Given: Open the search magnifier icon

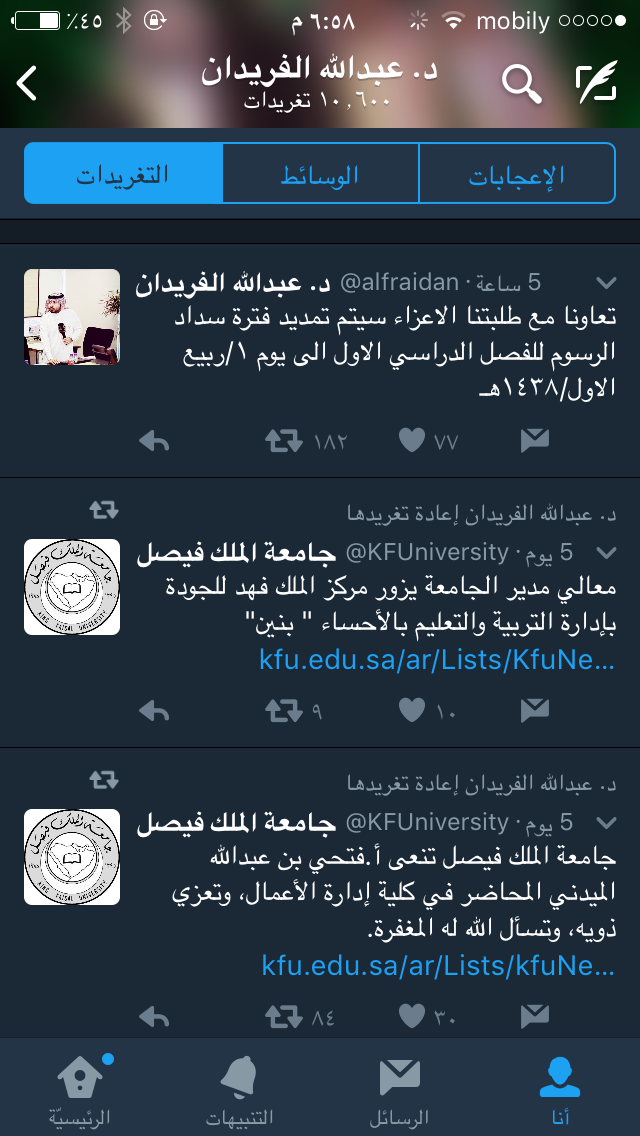Looking at the screenshot, I should [522, 84].
